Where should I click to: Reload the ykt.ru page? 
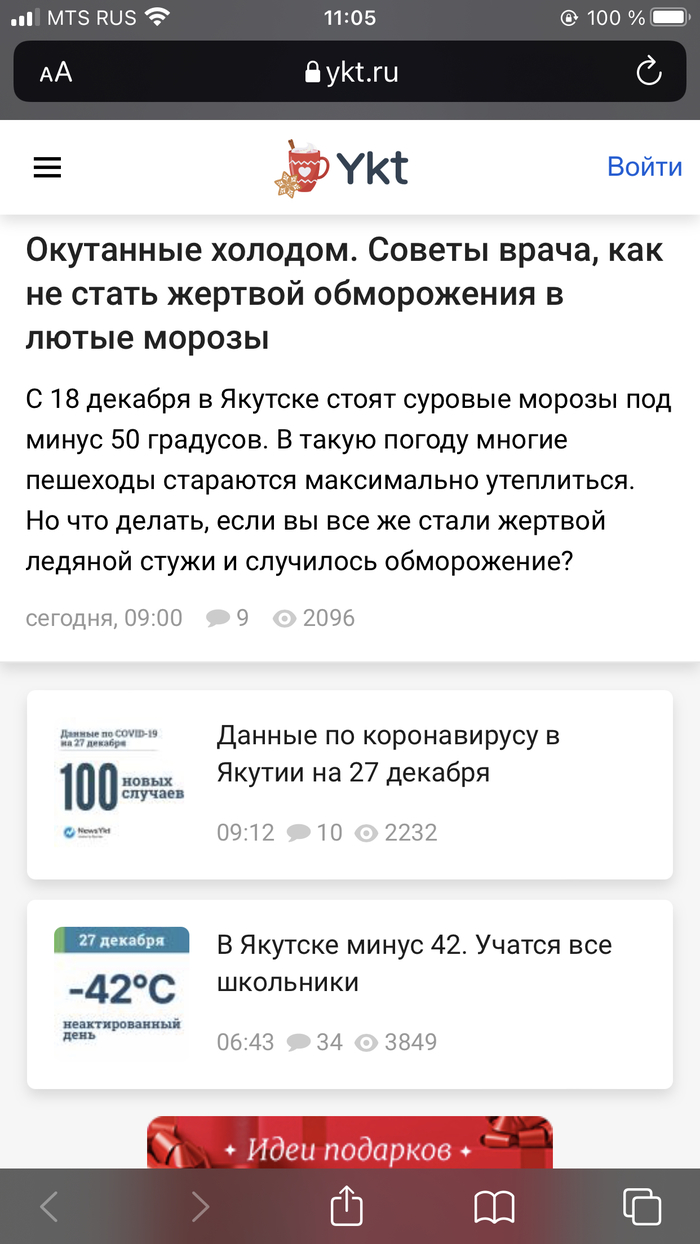pos(648,72)
